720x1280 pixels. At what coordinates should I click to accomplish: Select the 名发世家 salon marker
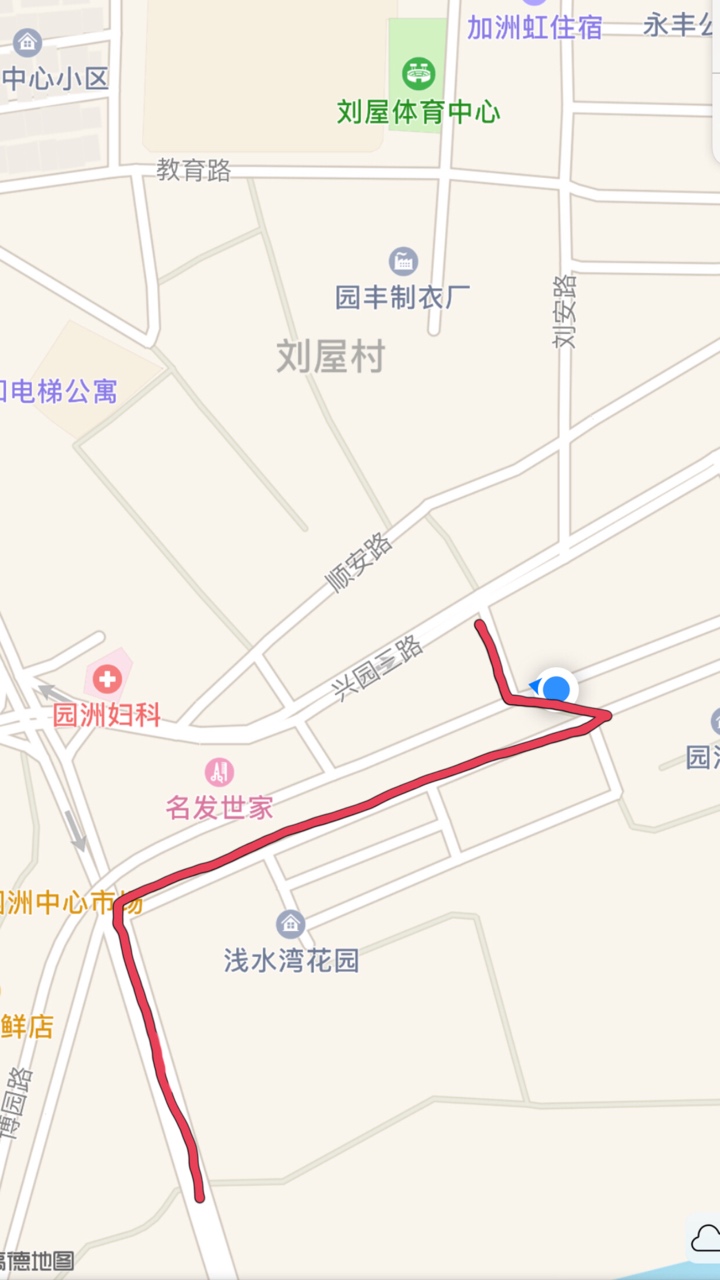220,772
